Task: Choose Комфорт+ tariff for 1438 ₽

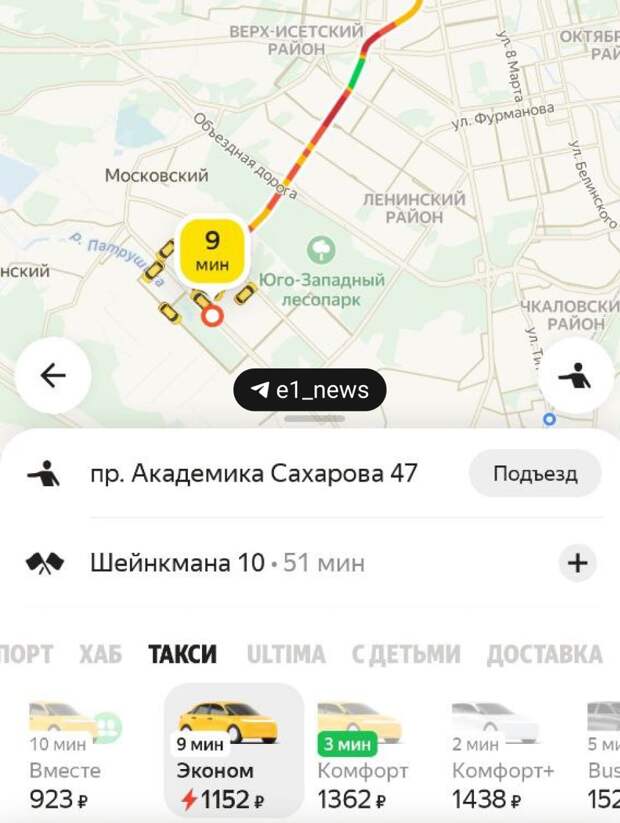Action: (x=502, y=760)
